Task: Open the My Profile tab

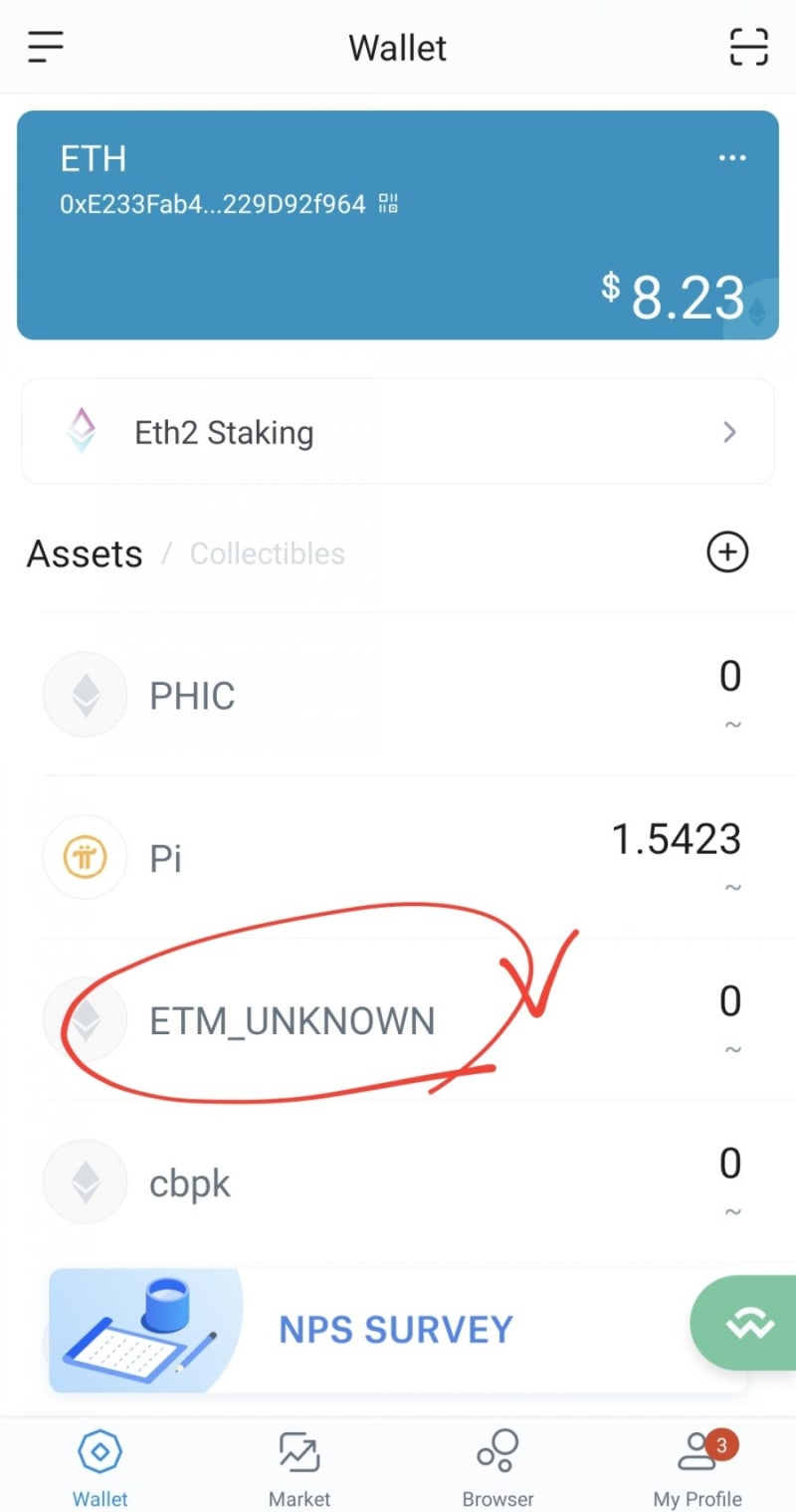Action: 696,1469
